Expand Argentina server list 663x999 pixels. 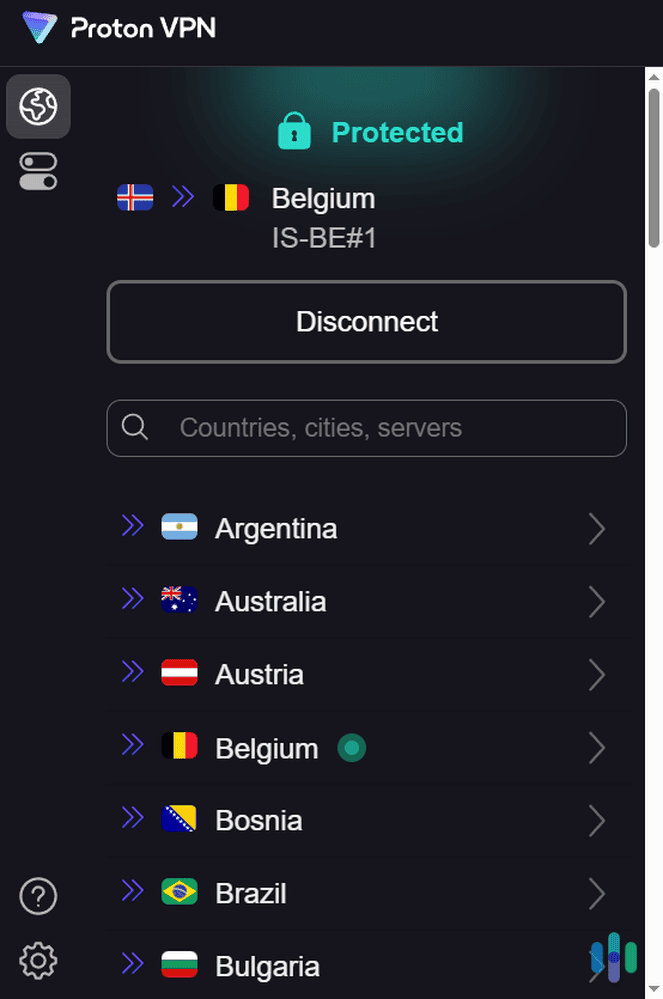[596, 528]
